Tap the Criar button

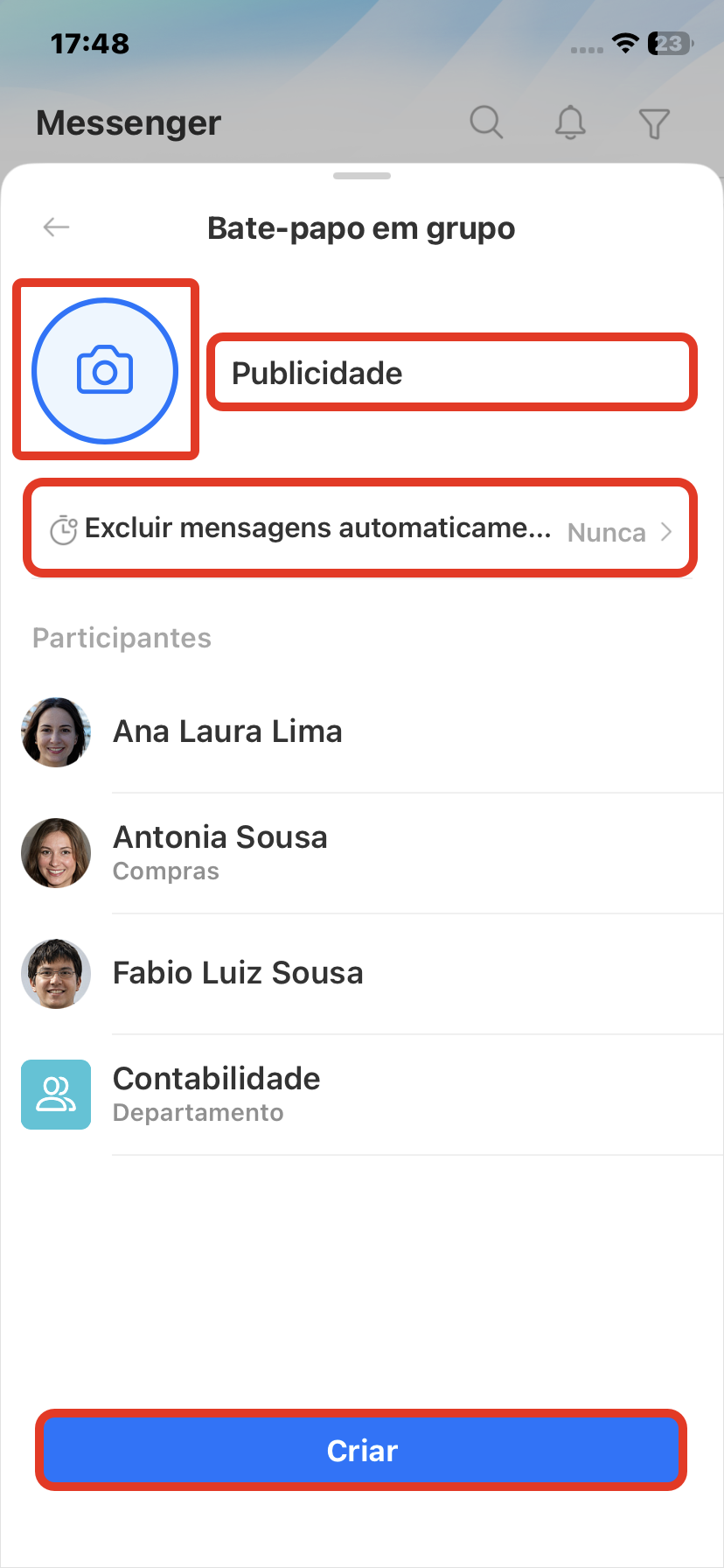click(x=361, y=1451)
